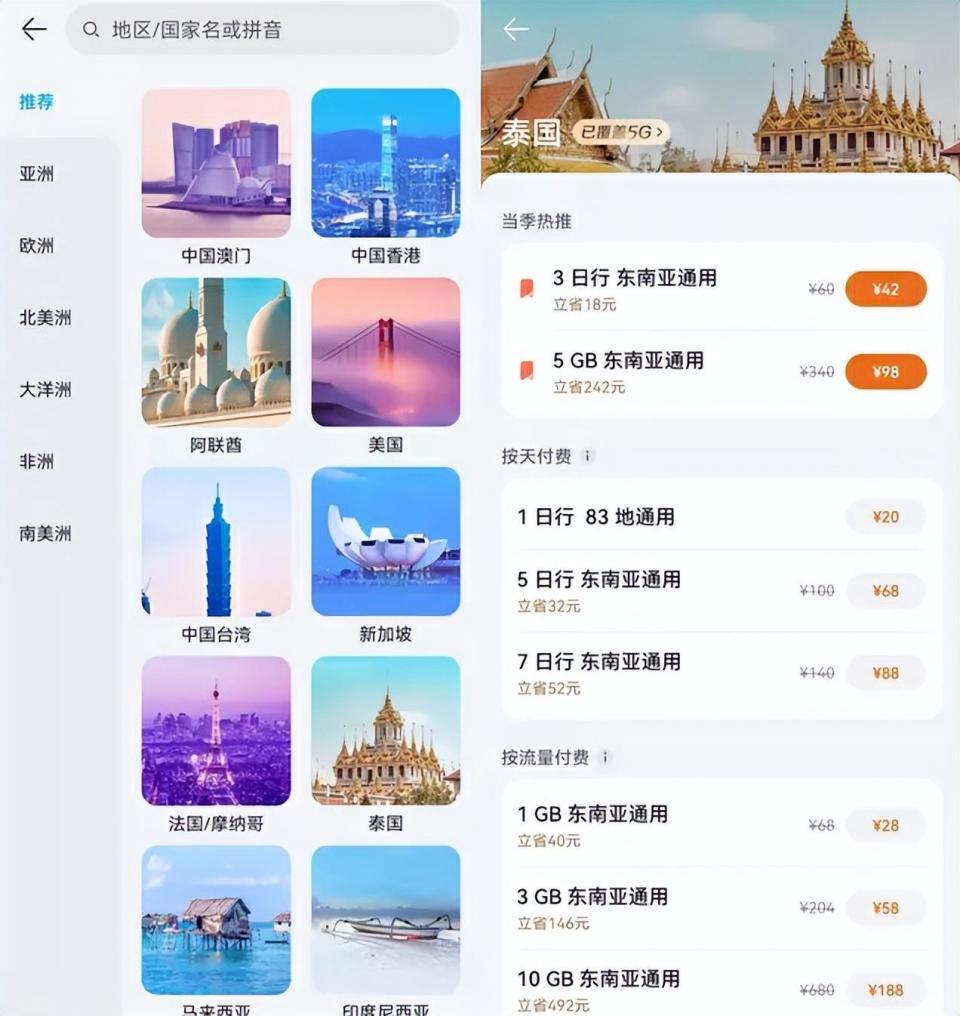Open the 北美洲 region list

pyautogui.click(x=34, y=318)
